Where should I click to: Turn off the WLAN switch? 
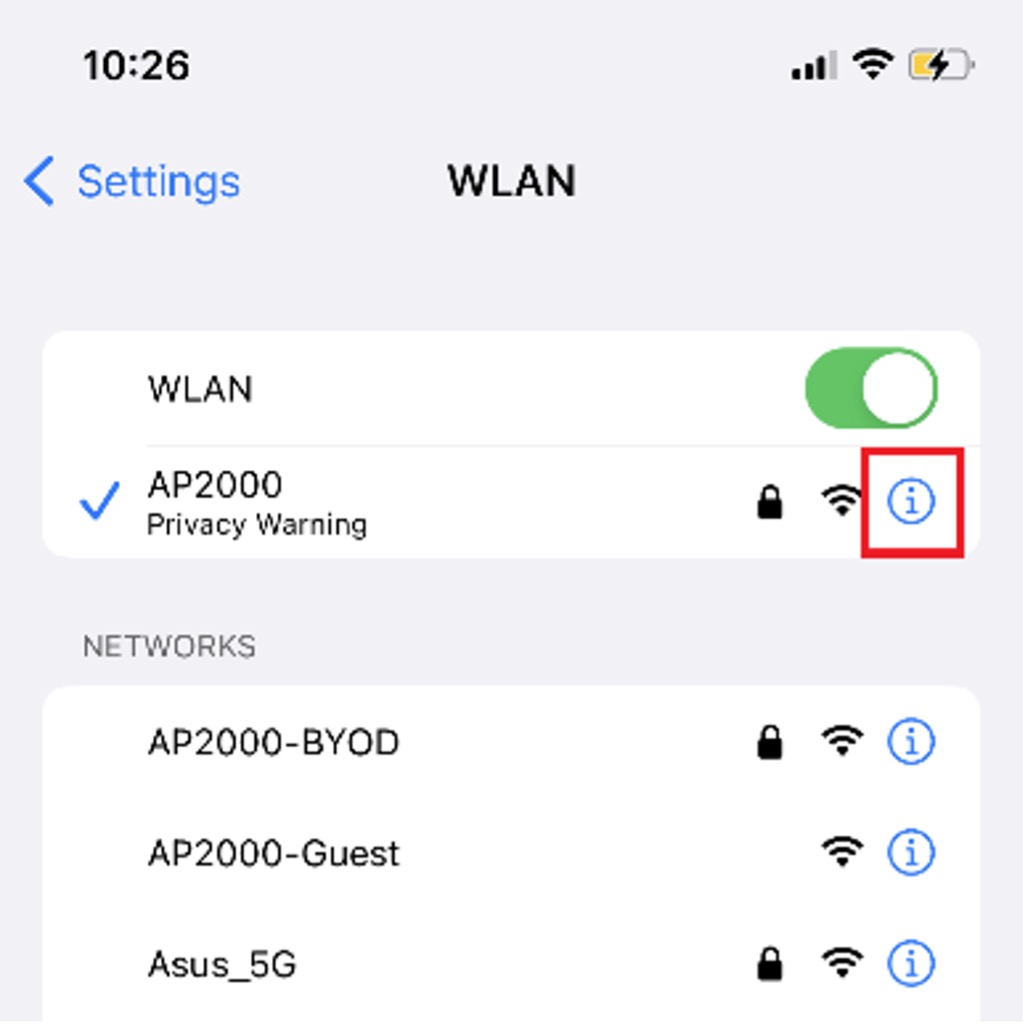tap(870, 388)
